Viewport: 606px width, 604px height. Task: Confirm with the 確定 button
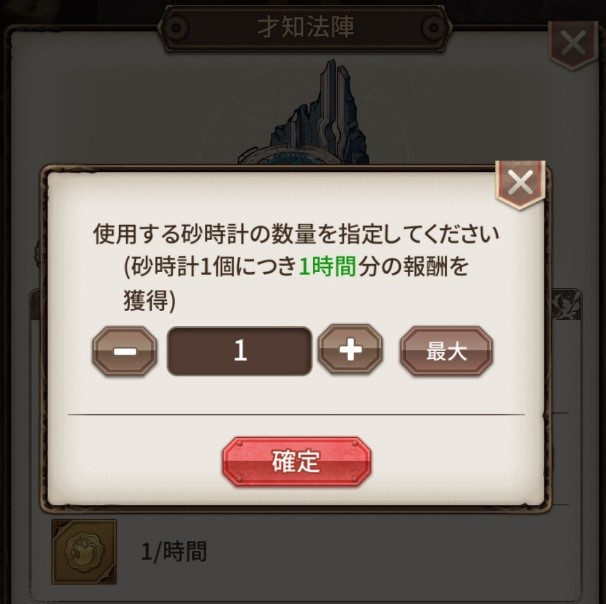(296, 461)
